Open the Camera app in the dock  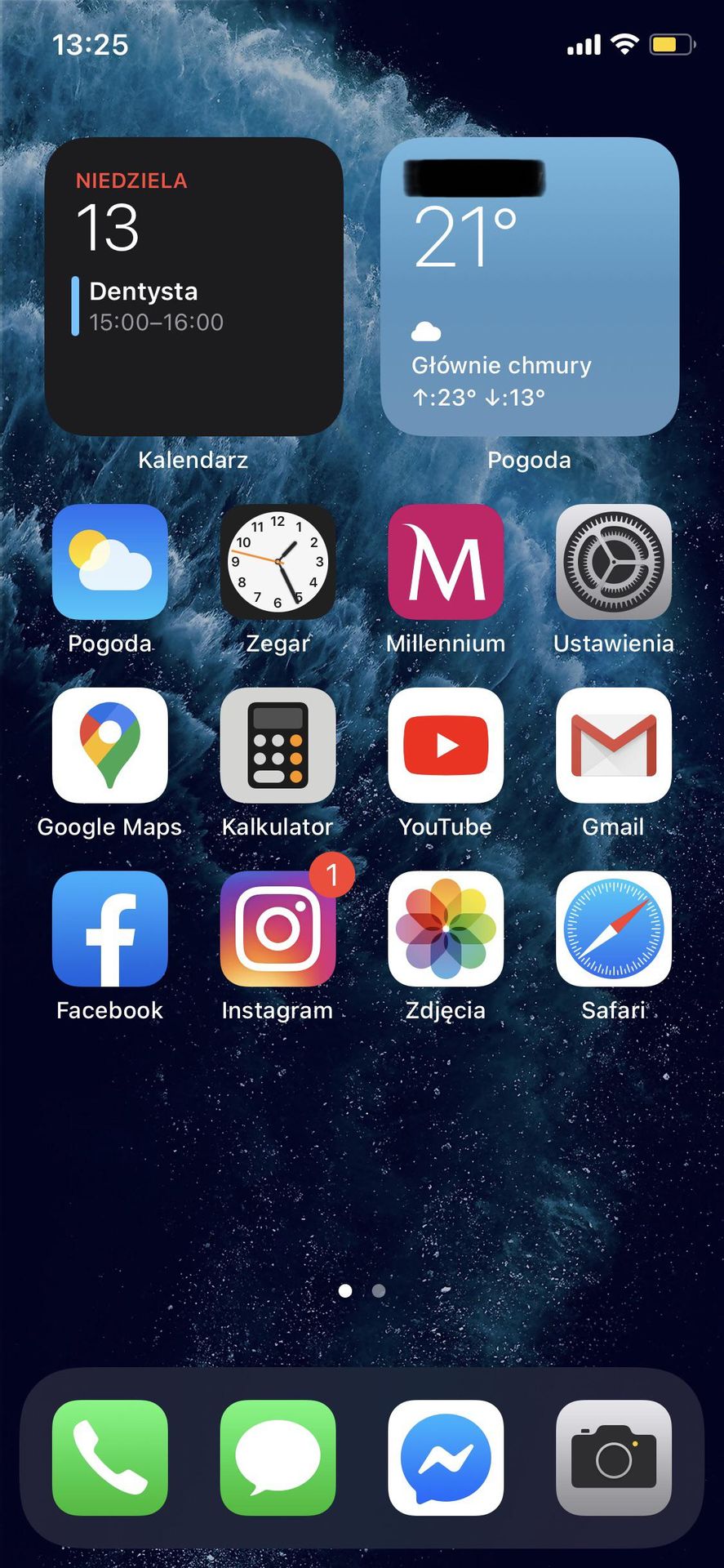tap(614, 1458)
